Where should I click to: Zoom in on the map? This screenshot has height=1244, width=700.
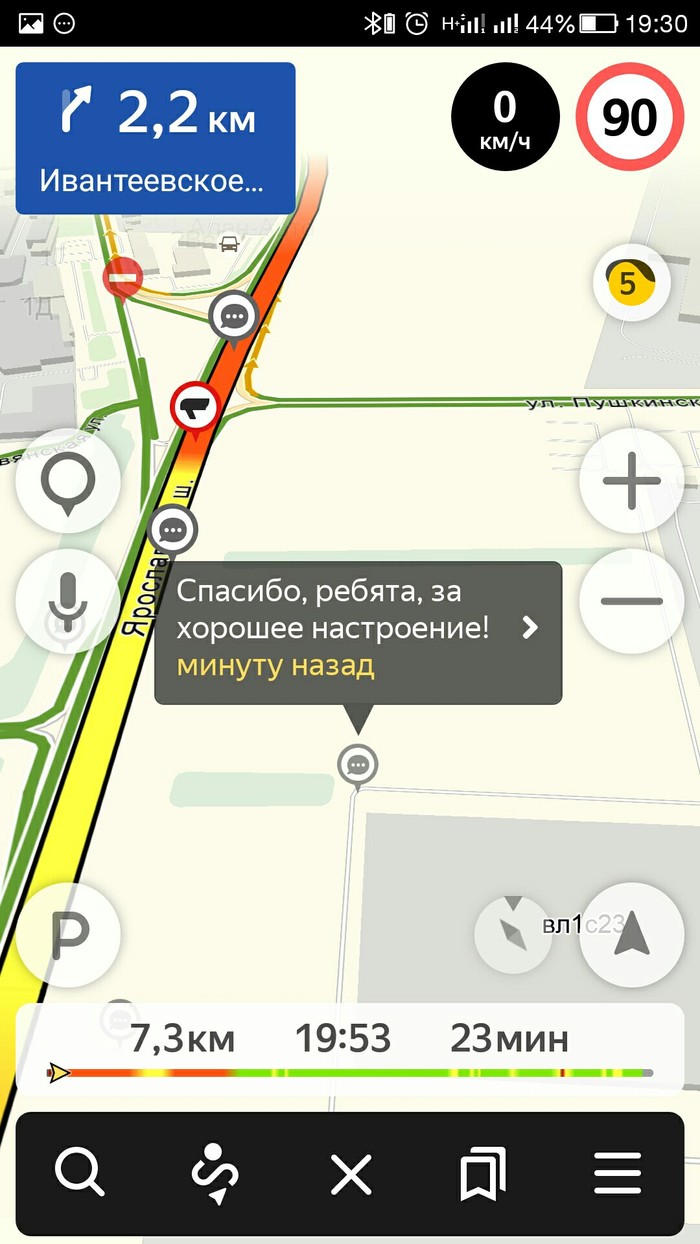pos(632,481)
